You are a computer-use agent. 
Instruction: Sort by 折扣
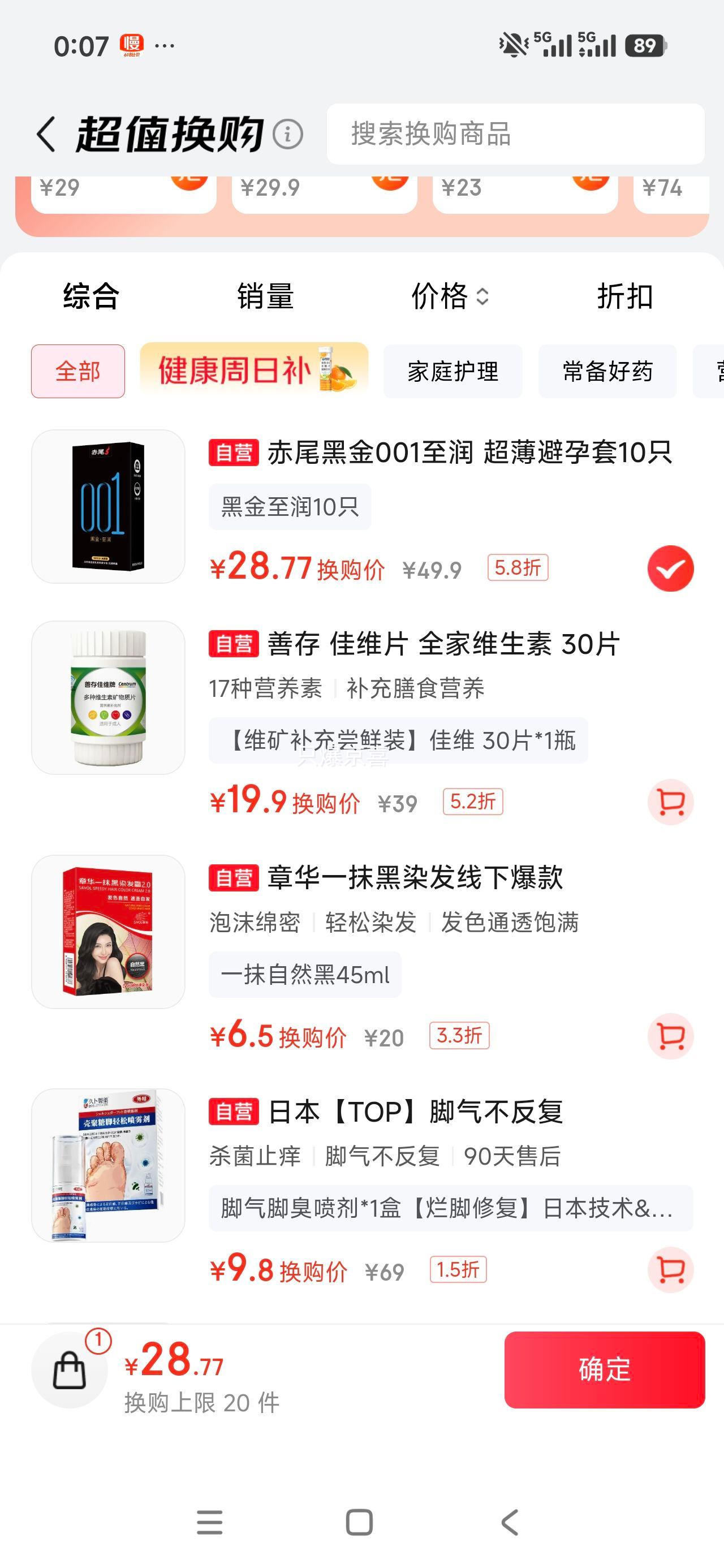coord(625,296)
